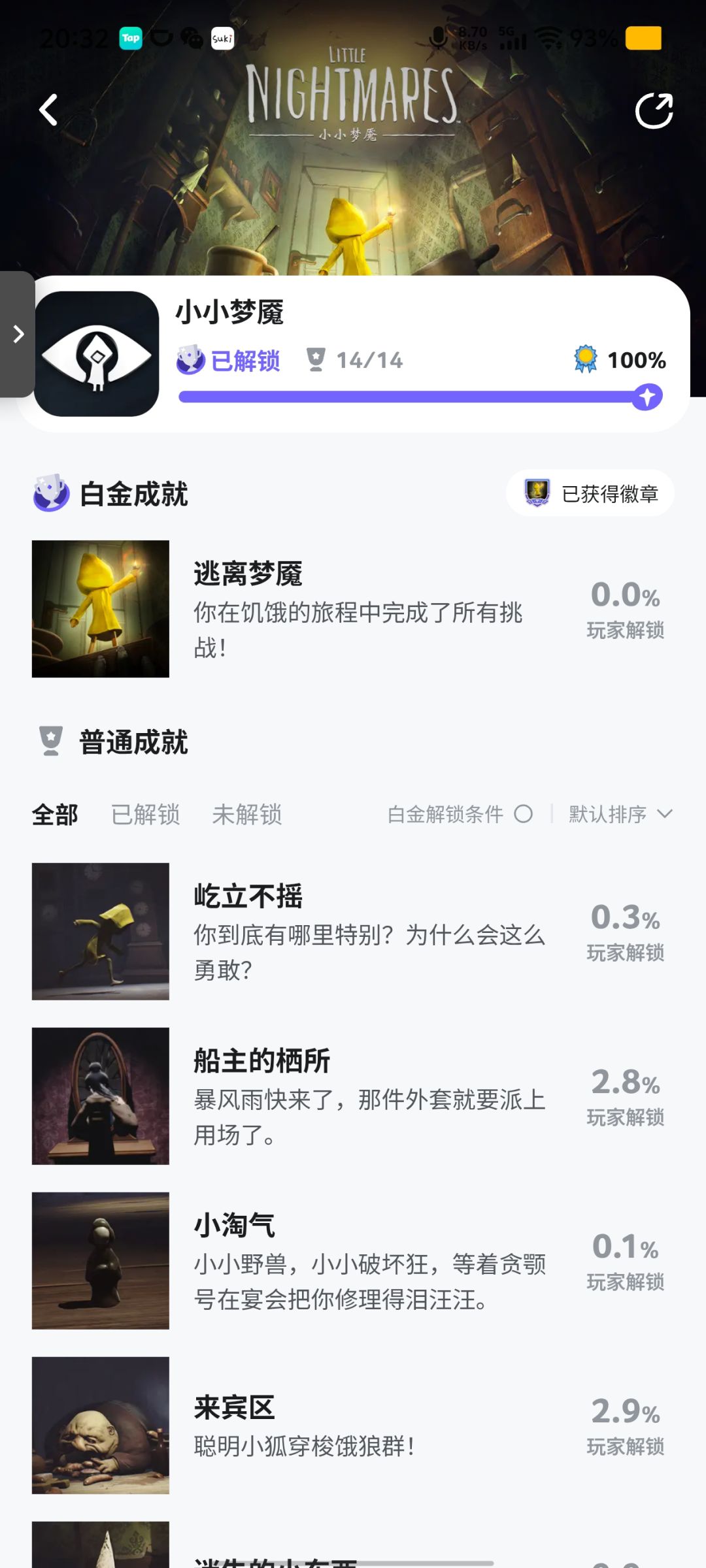The image size is (706, 1568).
Task: Enable the 未解锁 achievements filter
Action: pos(248,814)
